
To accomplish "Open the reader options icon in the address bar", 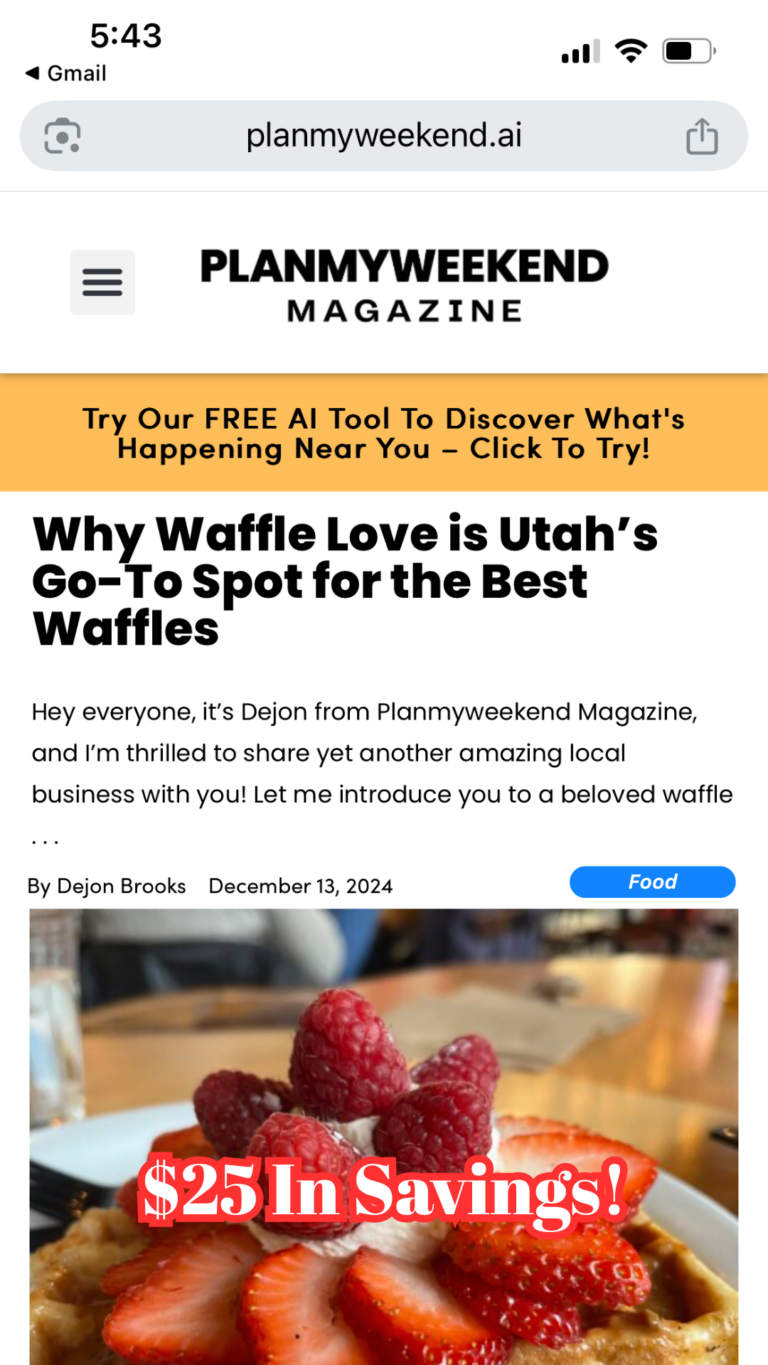I will pyautogui.click(x=62, y=136).
